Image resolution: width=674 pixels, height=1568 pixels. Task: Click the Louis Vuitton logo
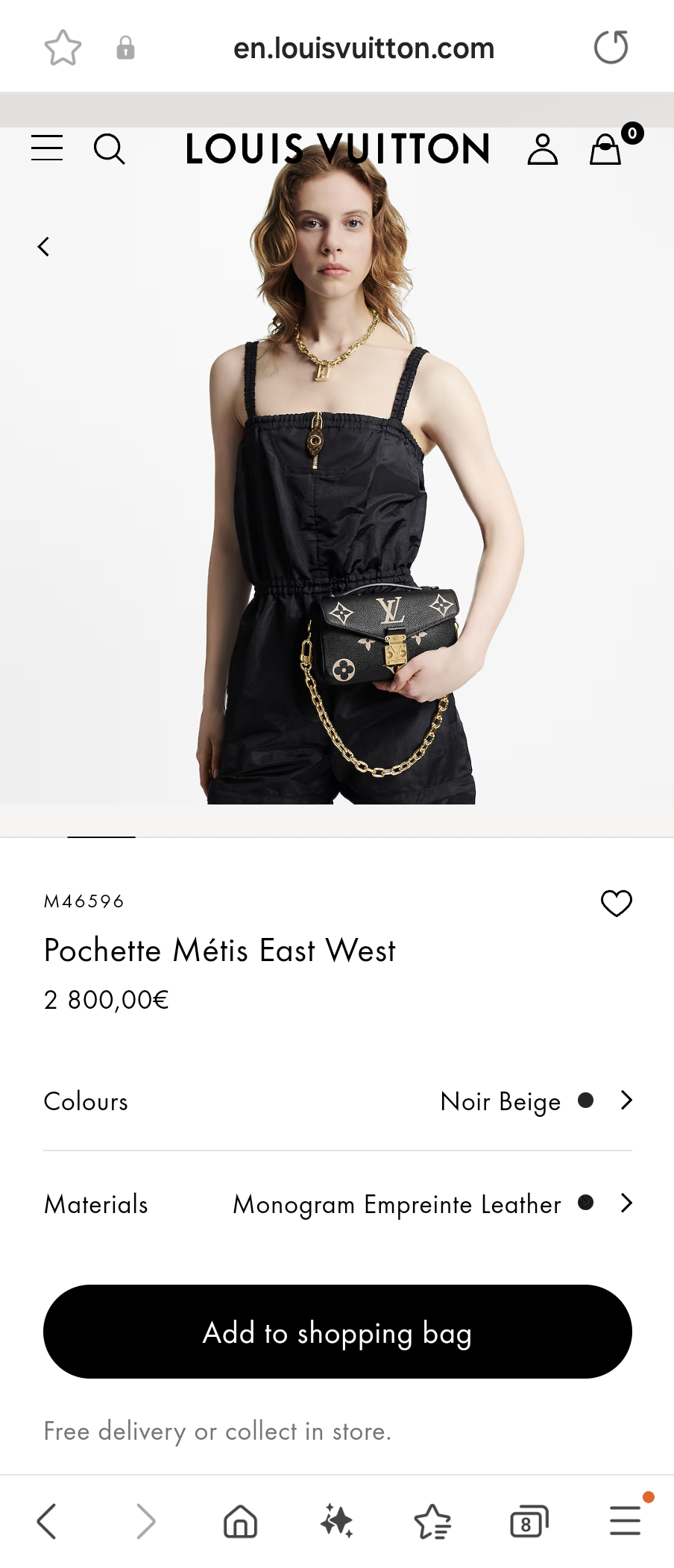(337, 148)
